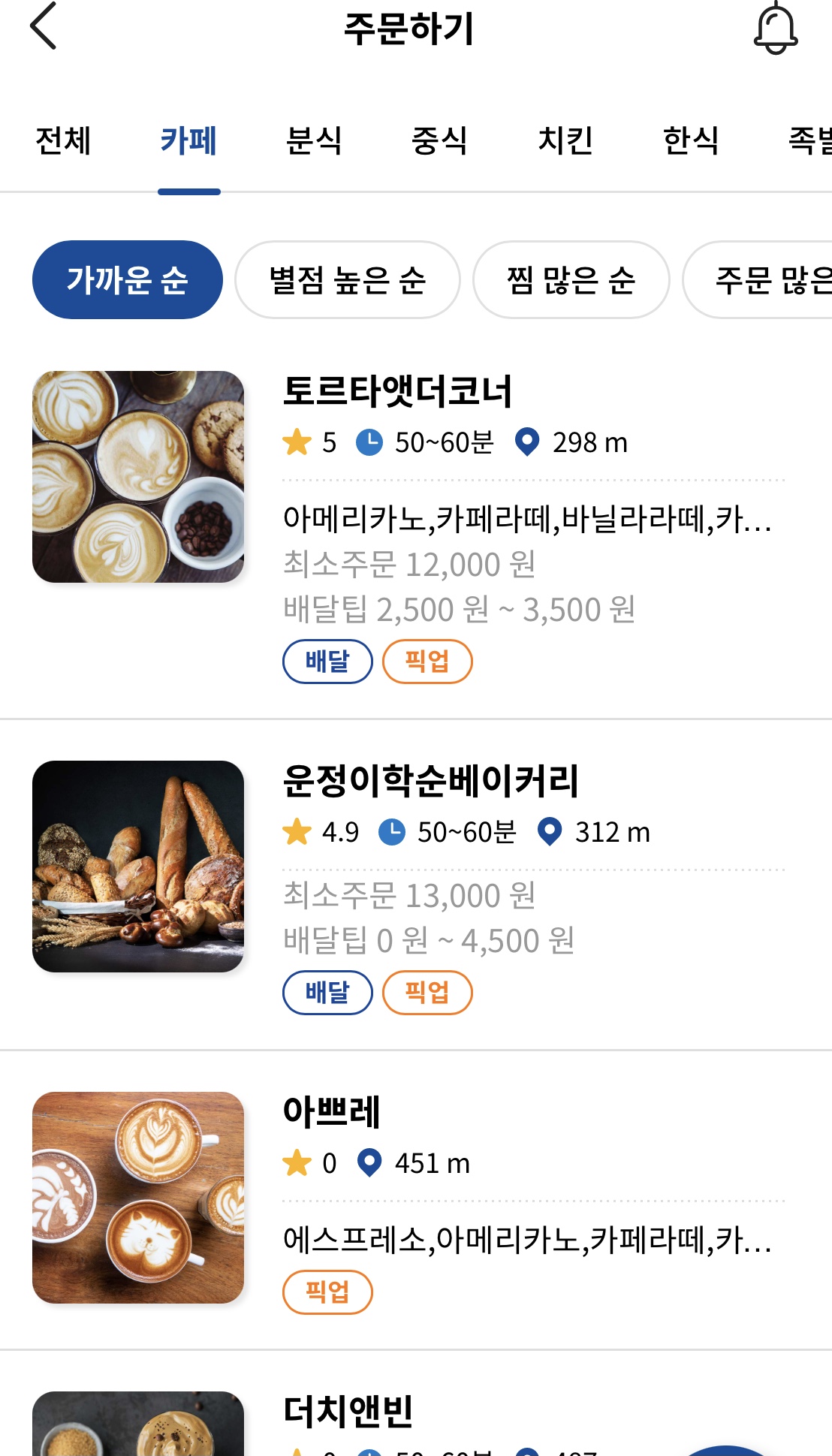This screenshot has height=1456, width=832.
Task: Open the notifications bell
Action: pyautogui.click(x=775, y=29)
